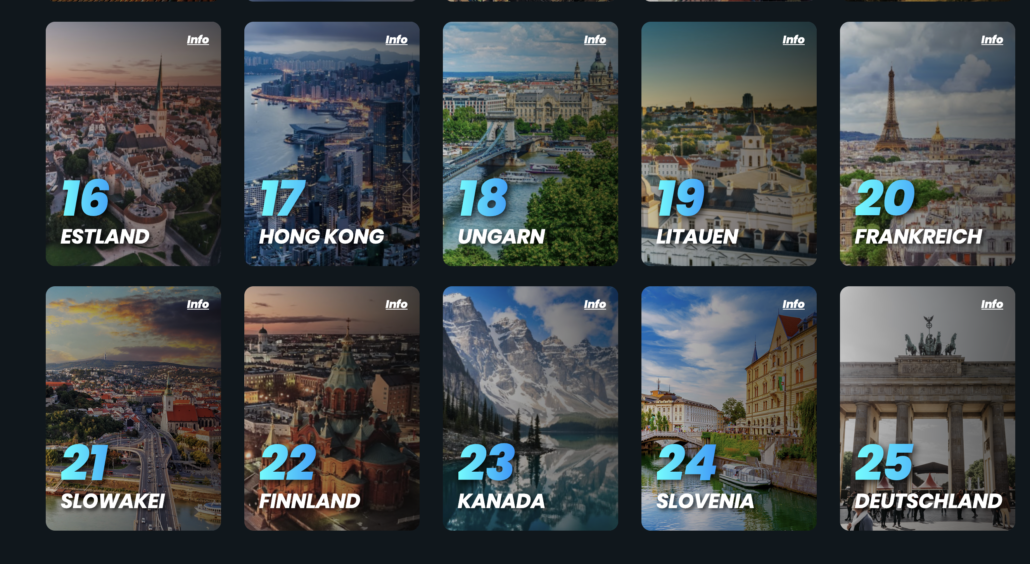Tap Info on the Frankreich card

[992, 40]
